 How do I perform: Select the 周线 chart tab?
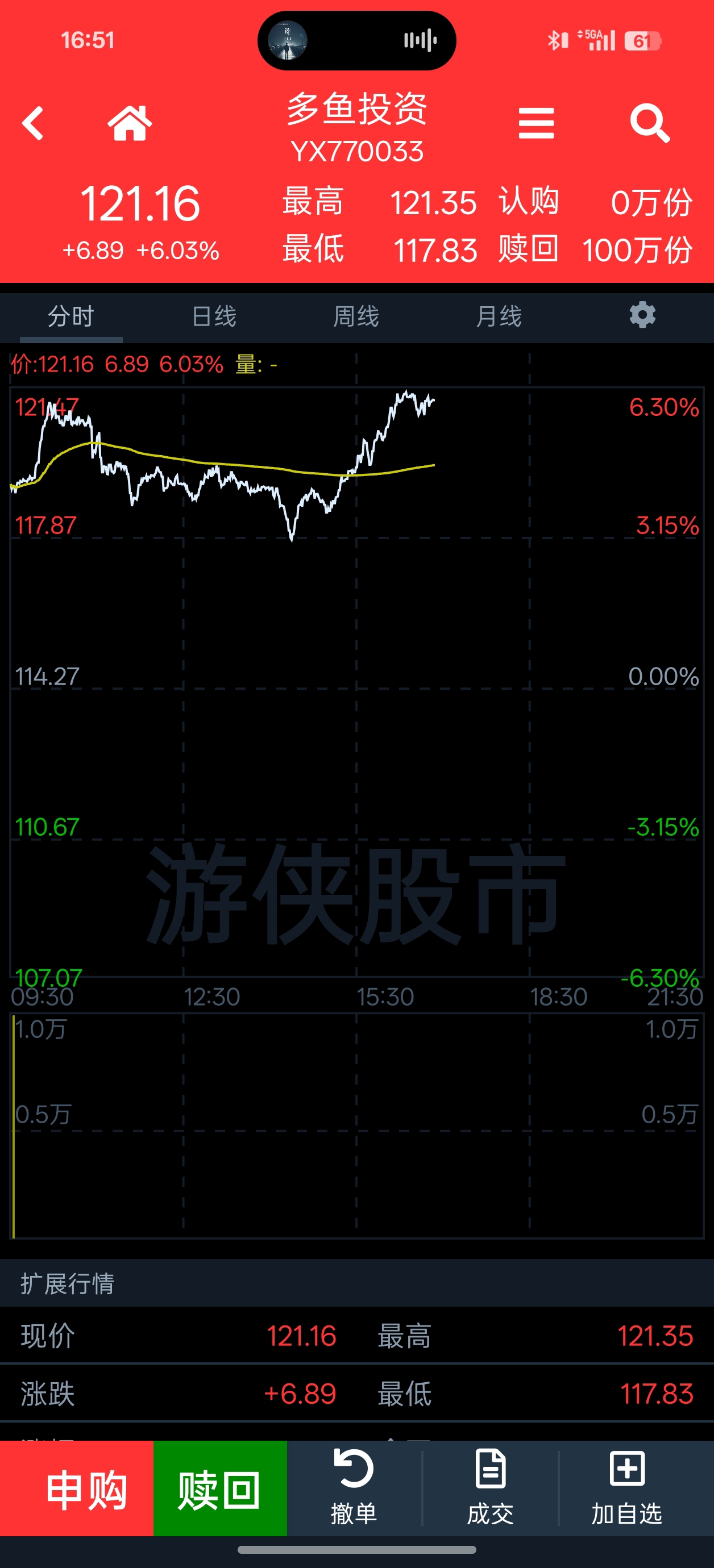coord(356,316)
